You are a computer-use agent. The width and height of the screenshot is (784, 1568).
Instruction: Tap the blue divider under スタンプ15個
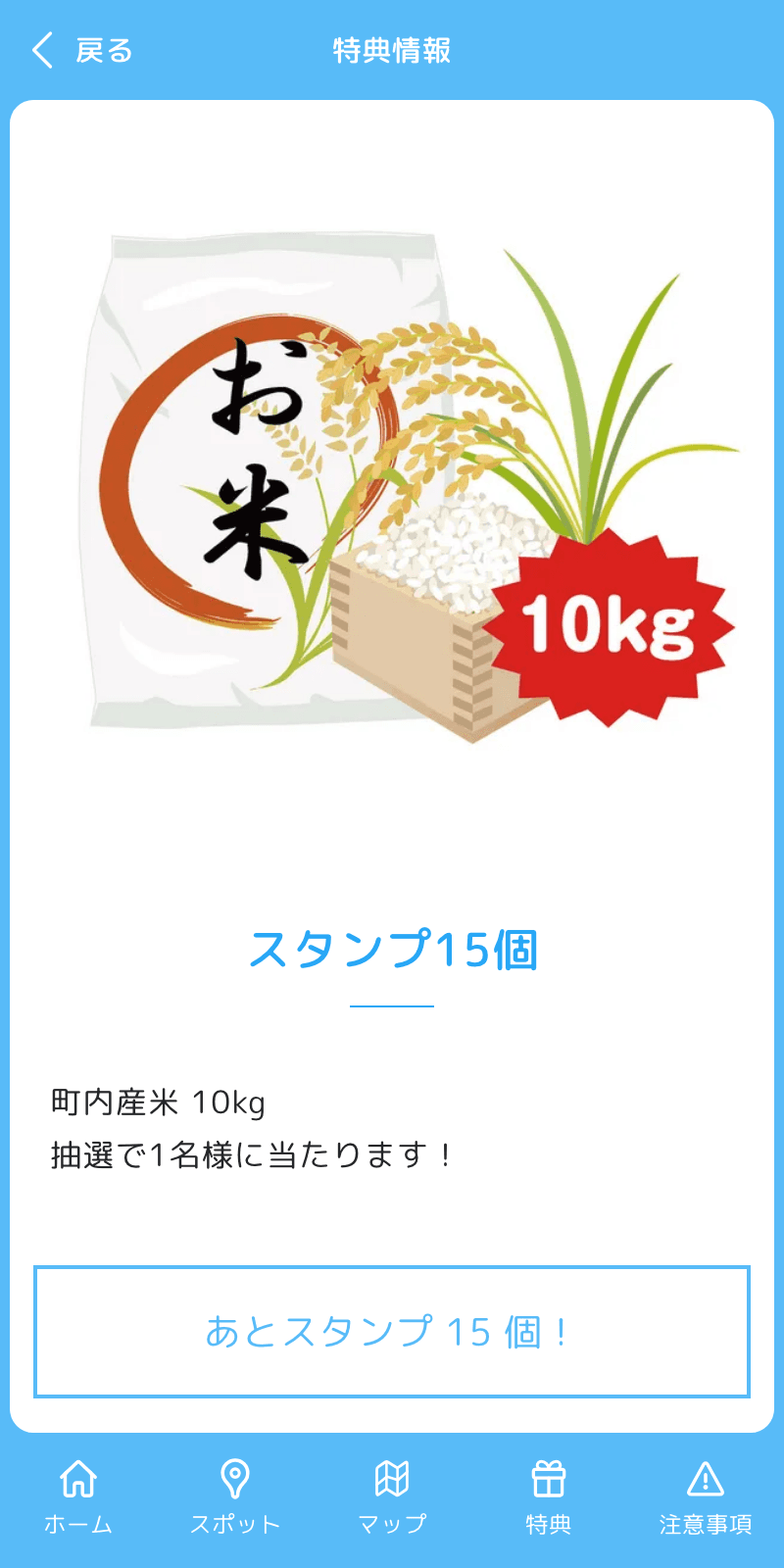(x=392, y=1004)
